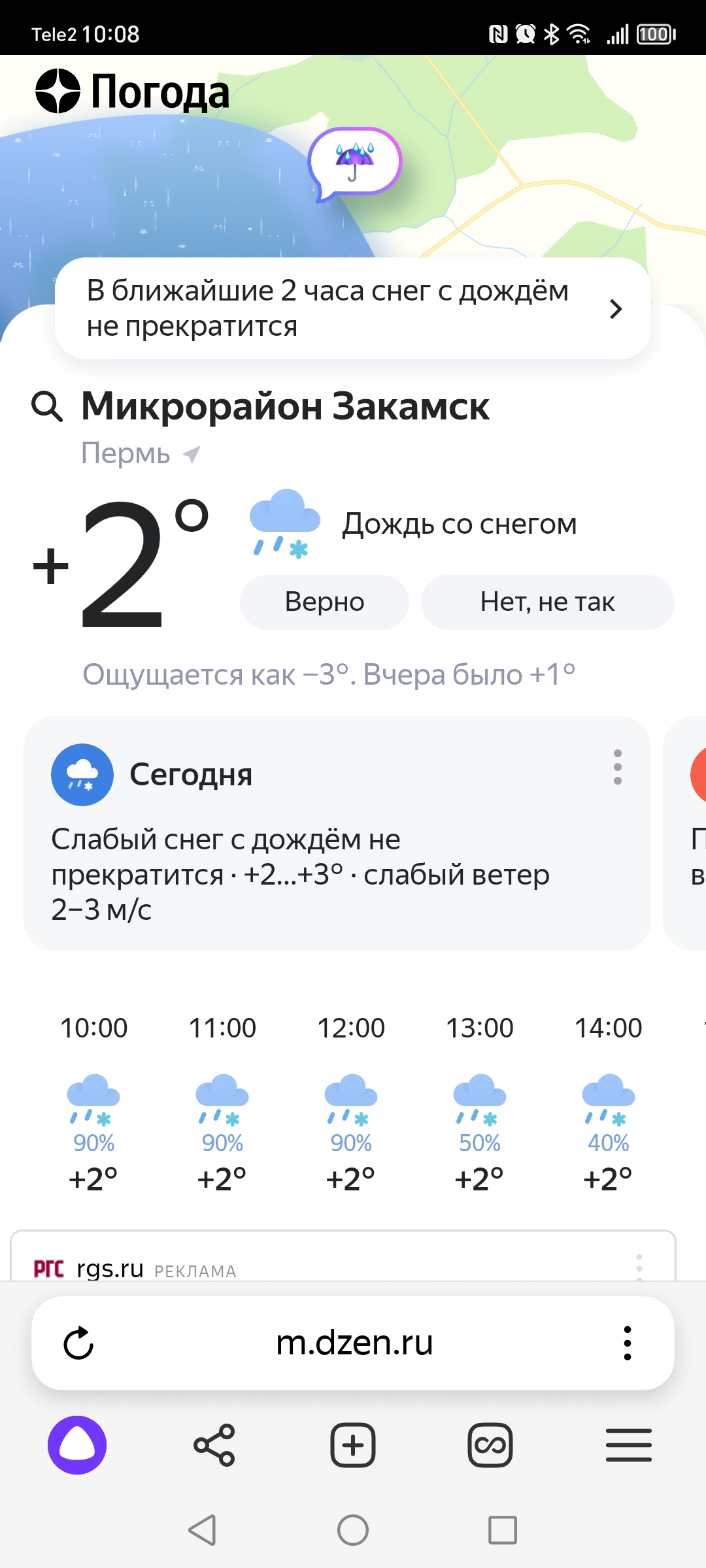Tap the system home button

pos(353,1530)
